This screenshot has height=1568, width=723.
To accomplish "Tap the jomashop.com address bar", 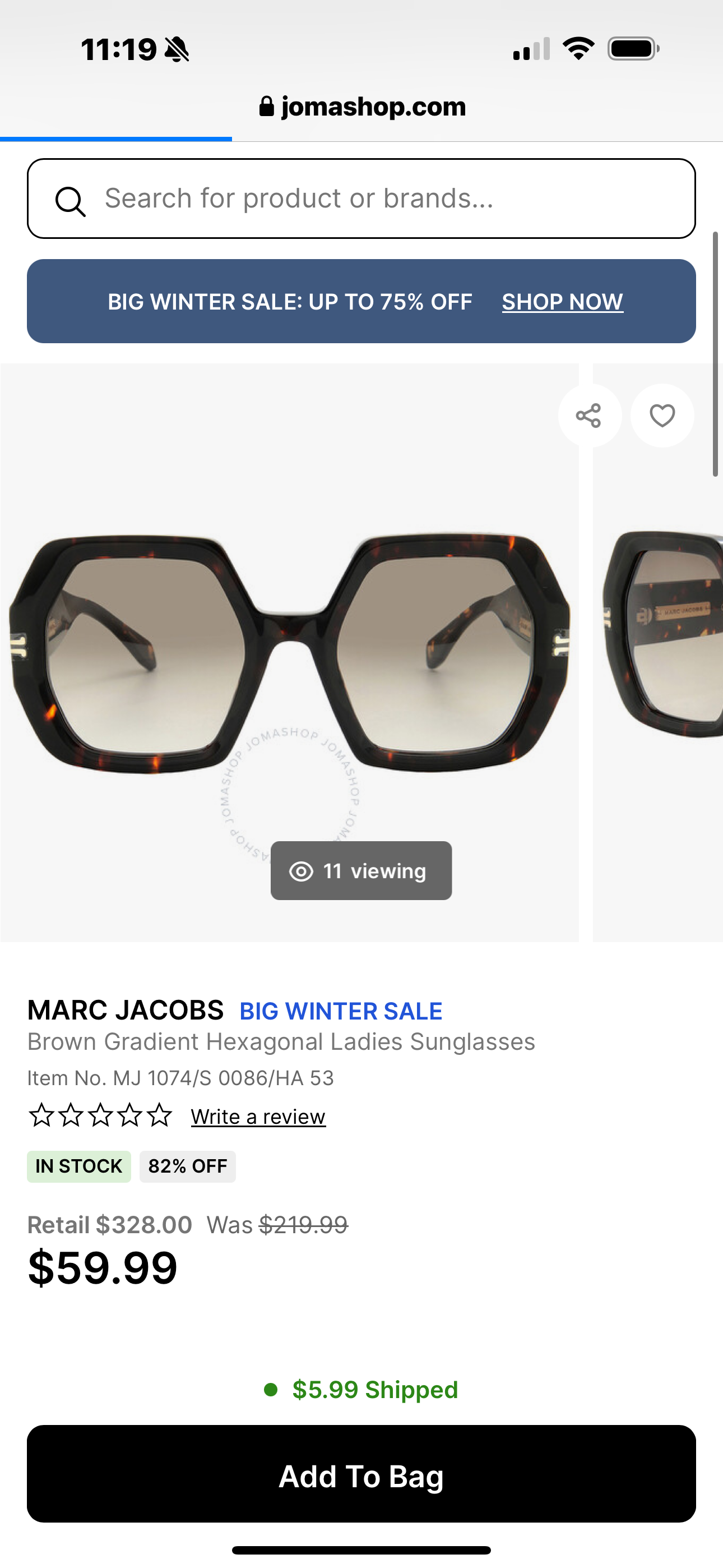I will pyautogui.click(x=361, y=107).
